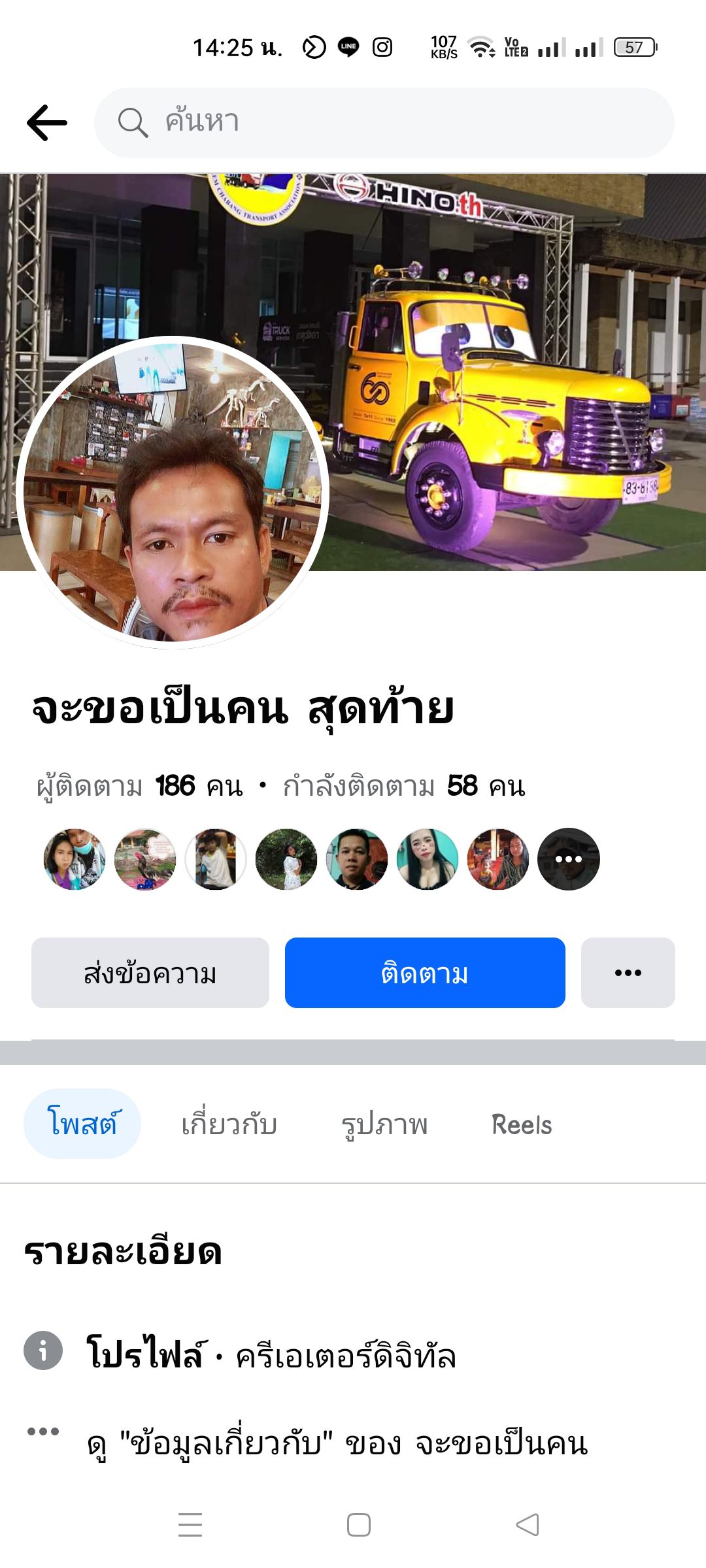Switch to the Reels tab
706x1568 pixels.
(522, 1124)
